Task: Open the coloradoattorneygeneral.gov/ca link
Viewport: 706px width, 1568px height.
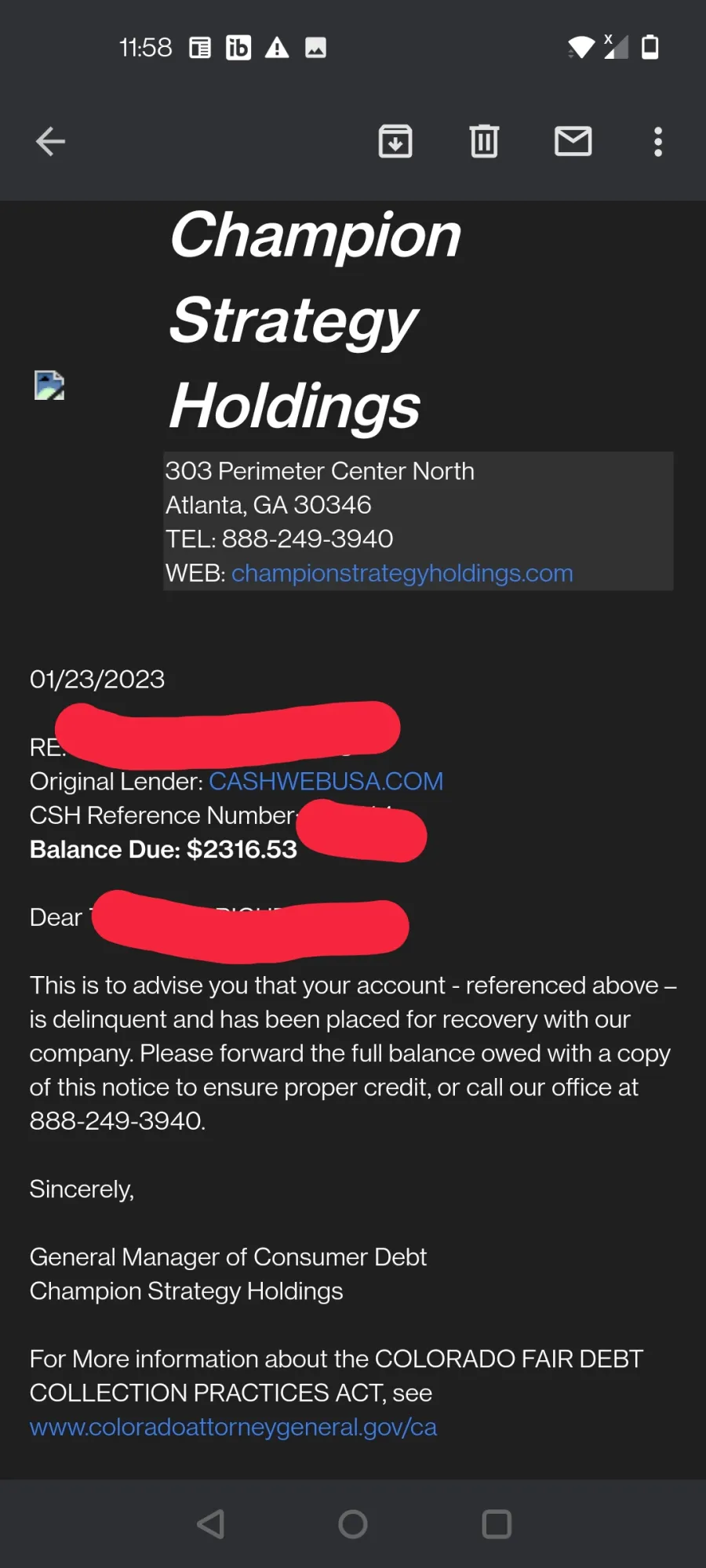Action: (233, 1427)
